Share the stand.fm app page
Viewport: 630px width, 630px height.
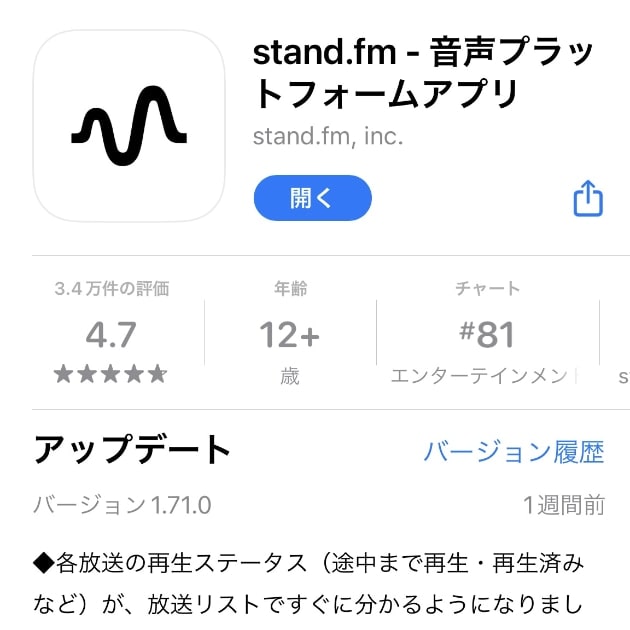click(x=588, y=198)
